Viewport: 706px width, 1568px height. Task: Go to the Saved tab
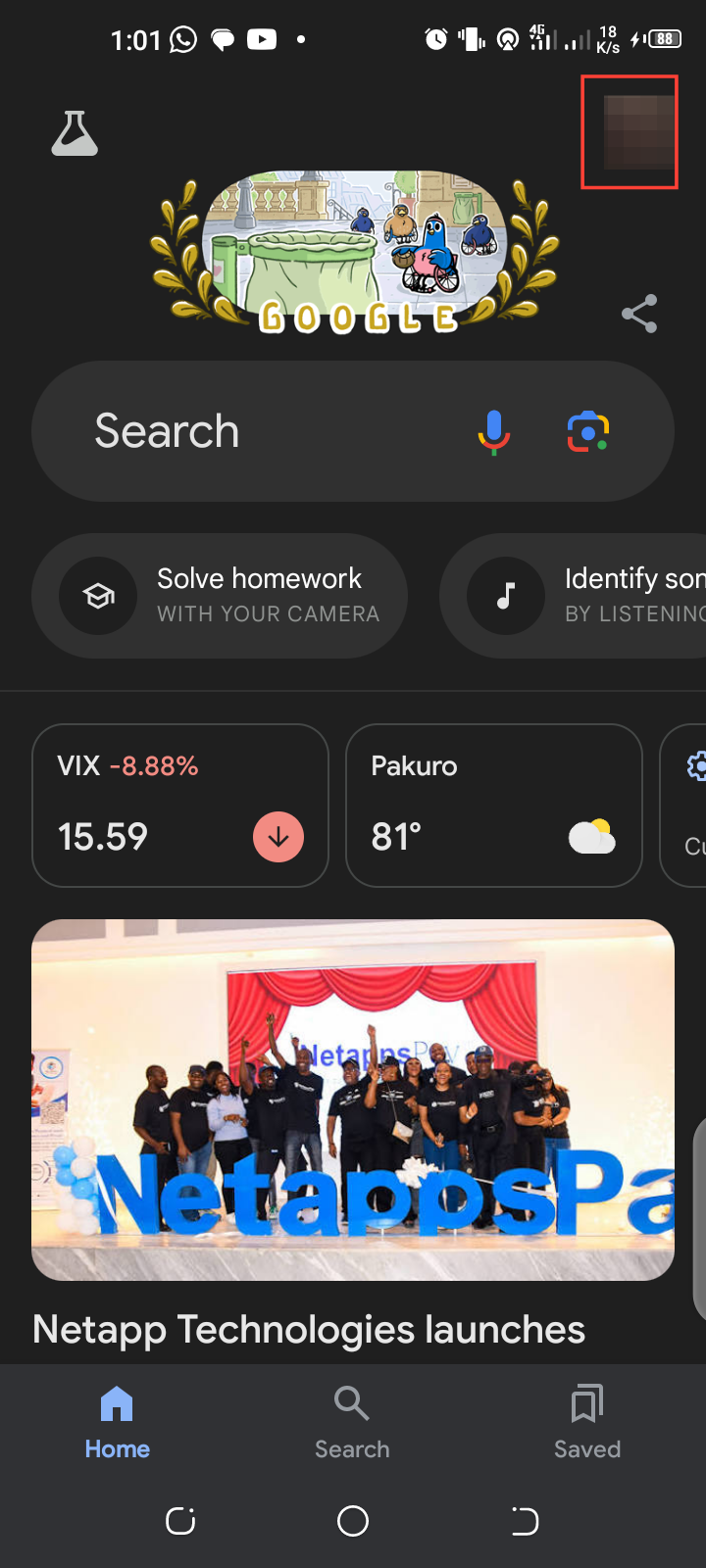pos(586,1421)
